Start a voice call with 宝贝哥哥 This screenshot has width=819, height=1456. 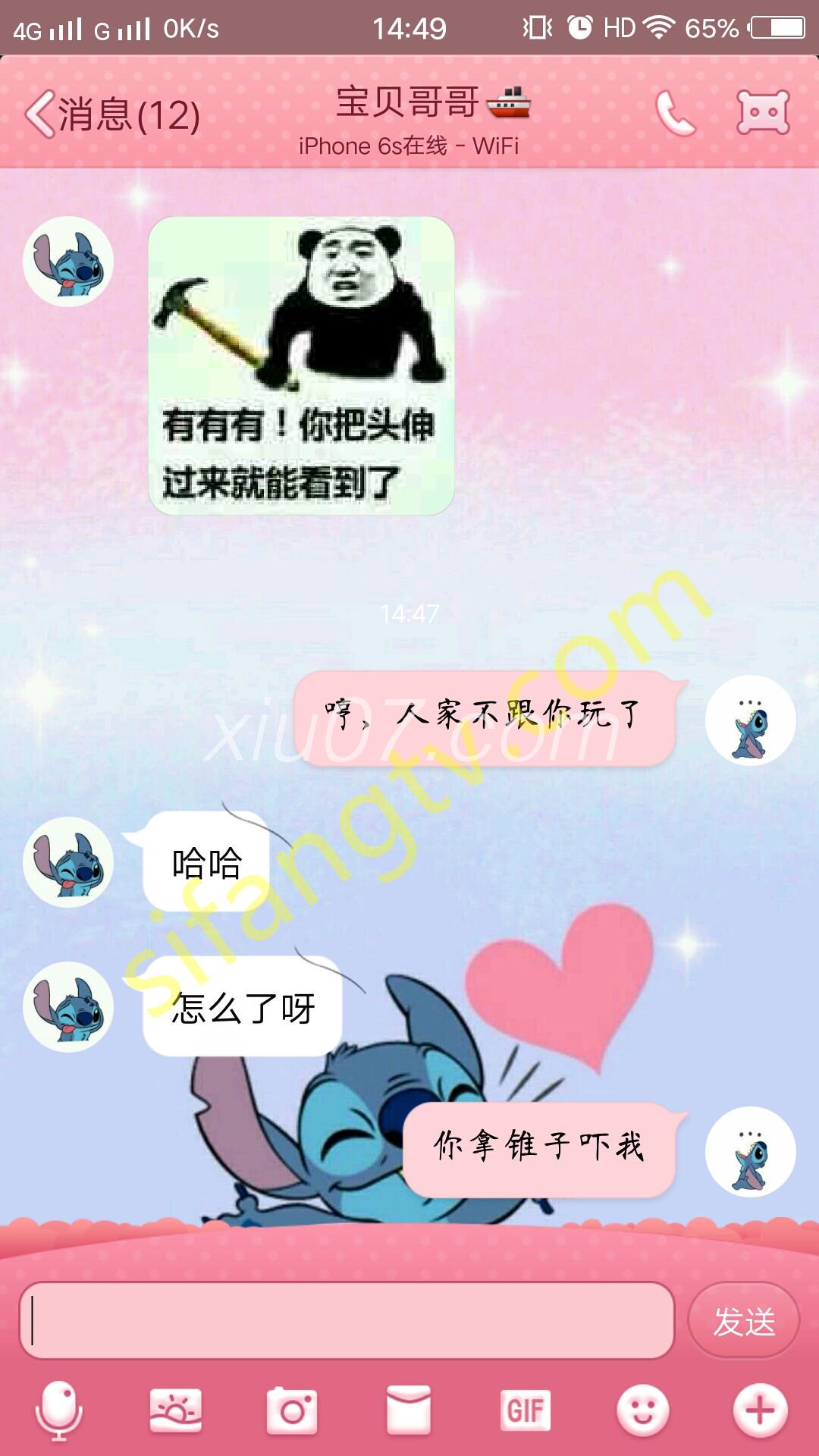coord(674,114)
